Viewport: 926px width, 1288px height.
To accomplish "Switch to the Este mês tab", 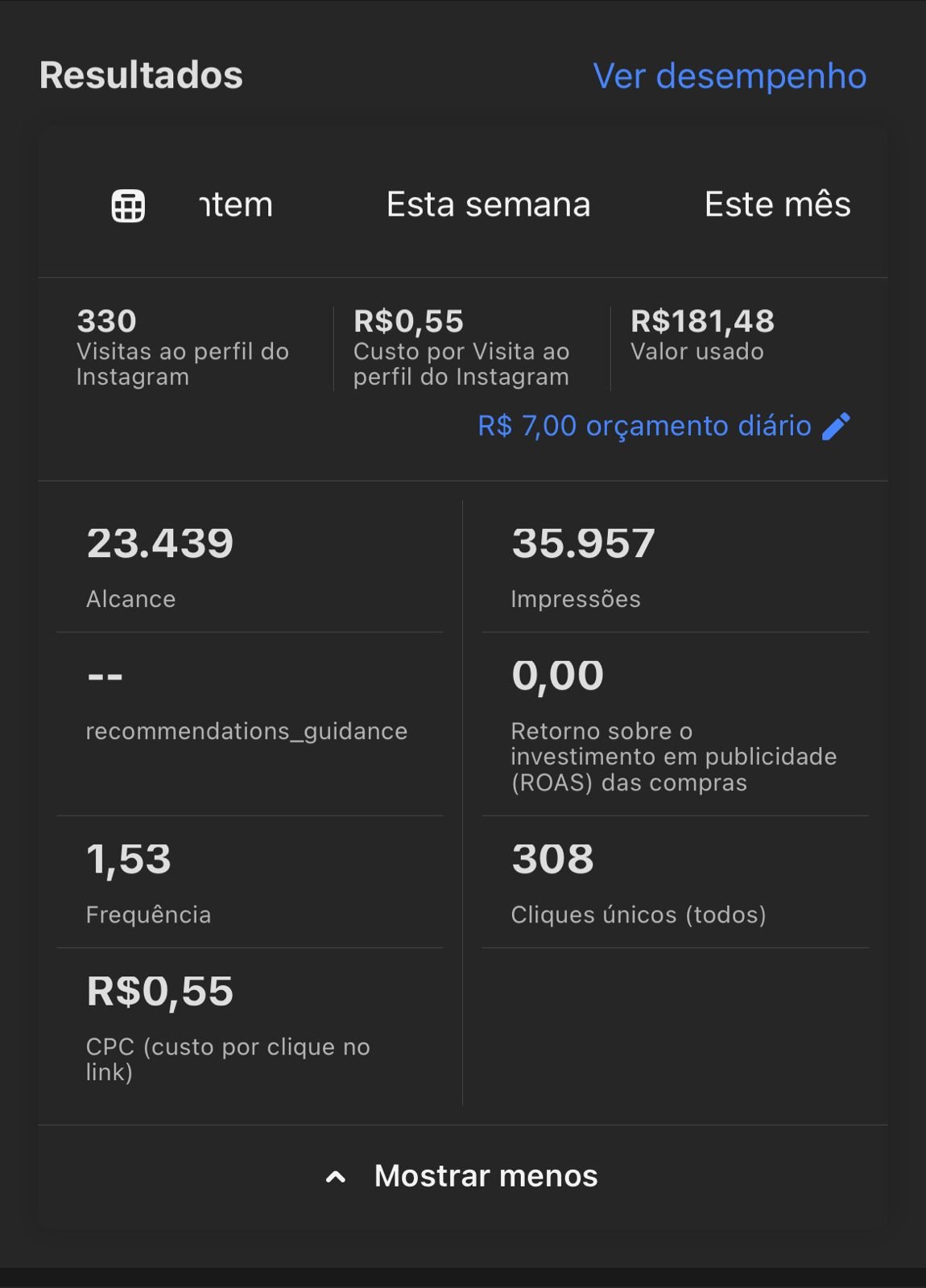I will pyautogui.click(x=777, y=204).
